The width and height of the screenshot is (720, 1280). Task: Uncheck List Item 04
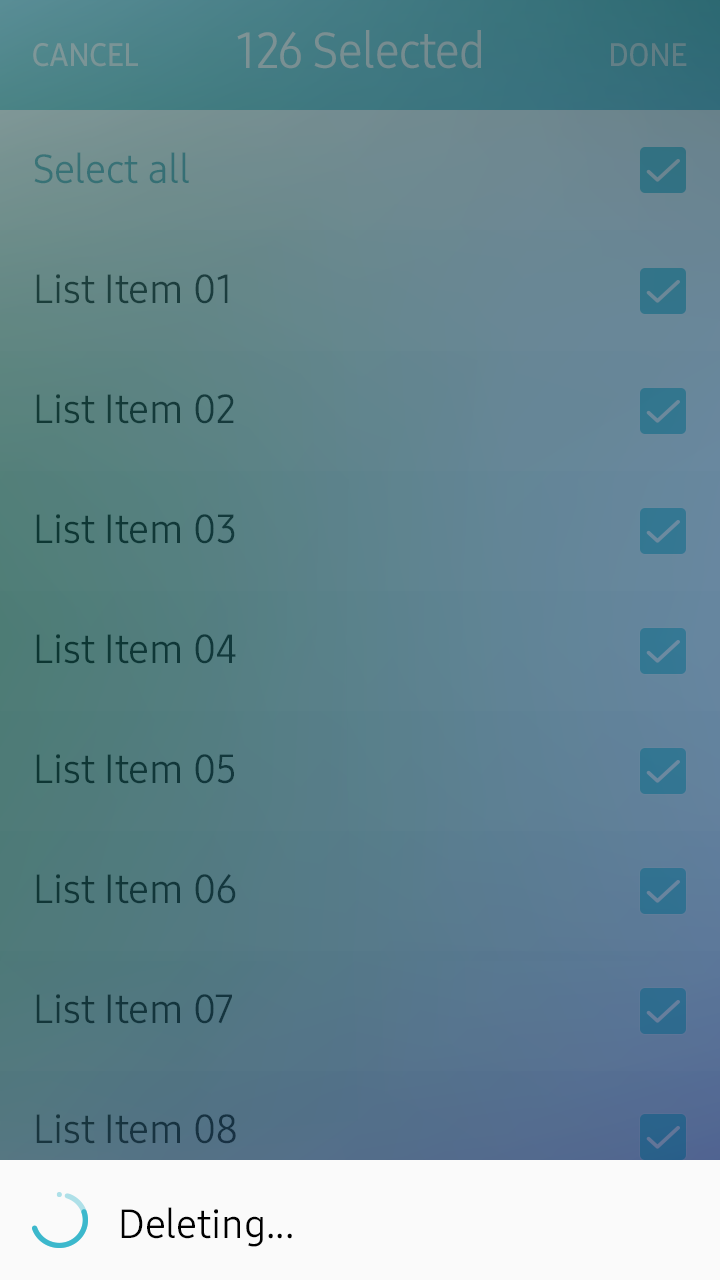(x=662, y=651)
